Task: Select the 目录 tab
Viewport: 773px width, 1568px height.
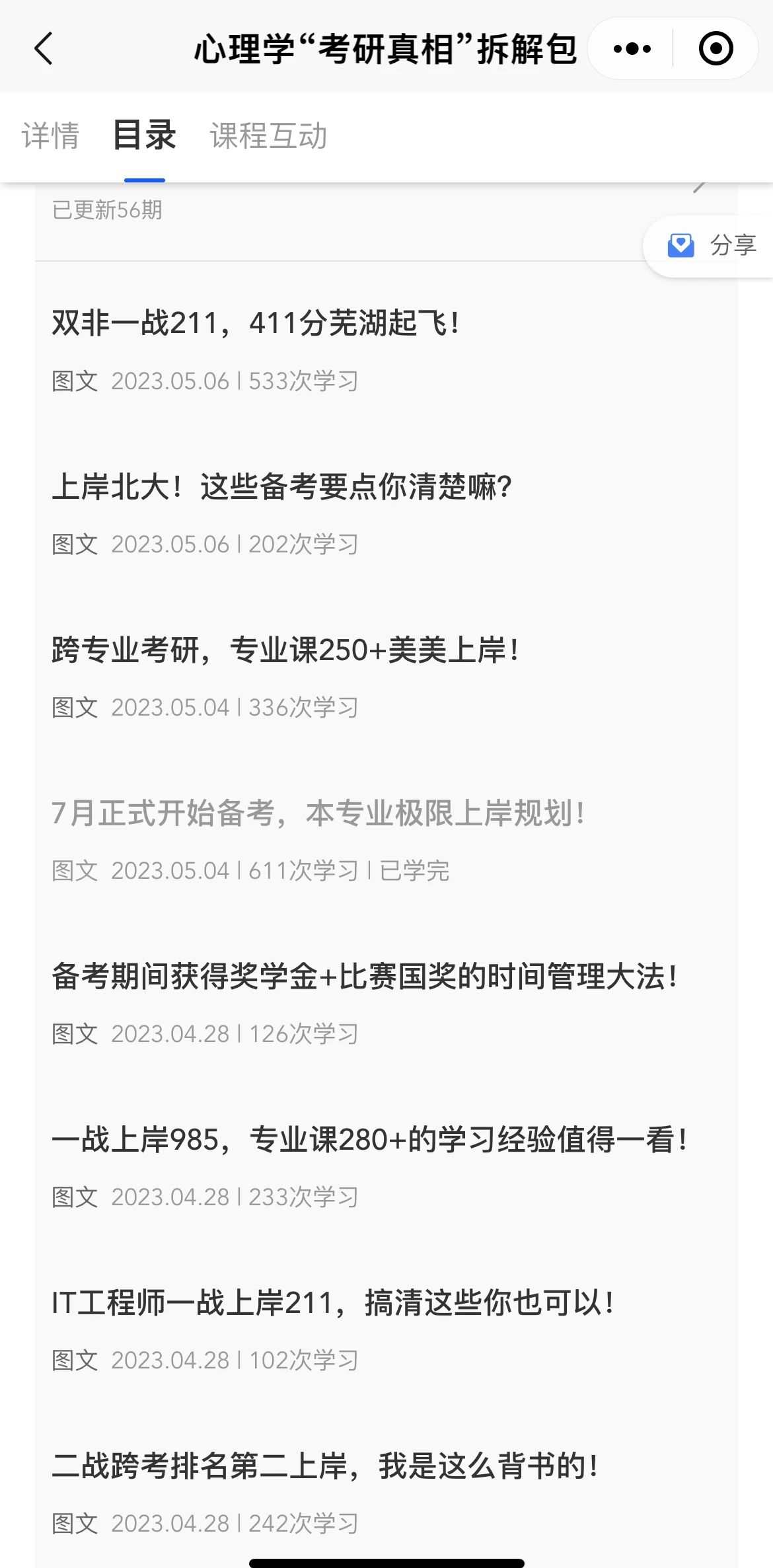Action: click(x=145, y=135)
